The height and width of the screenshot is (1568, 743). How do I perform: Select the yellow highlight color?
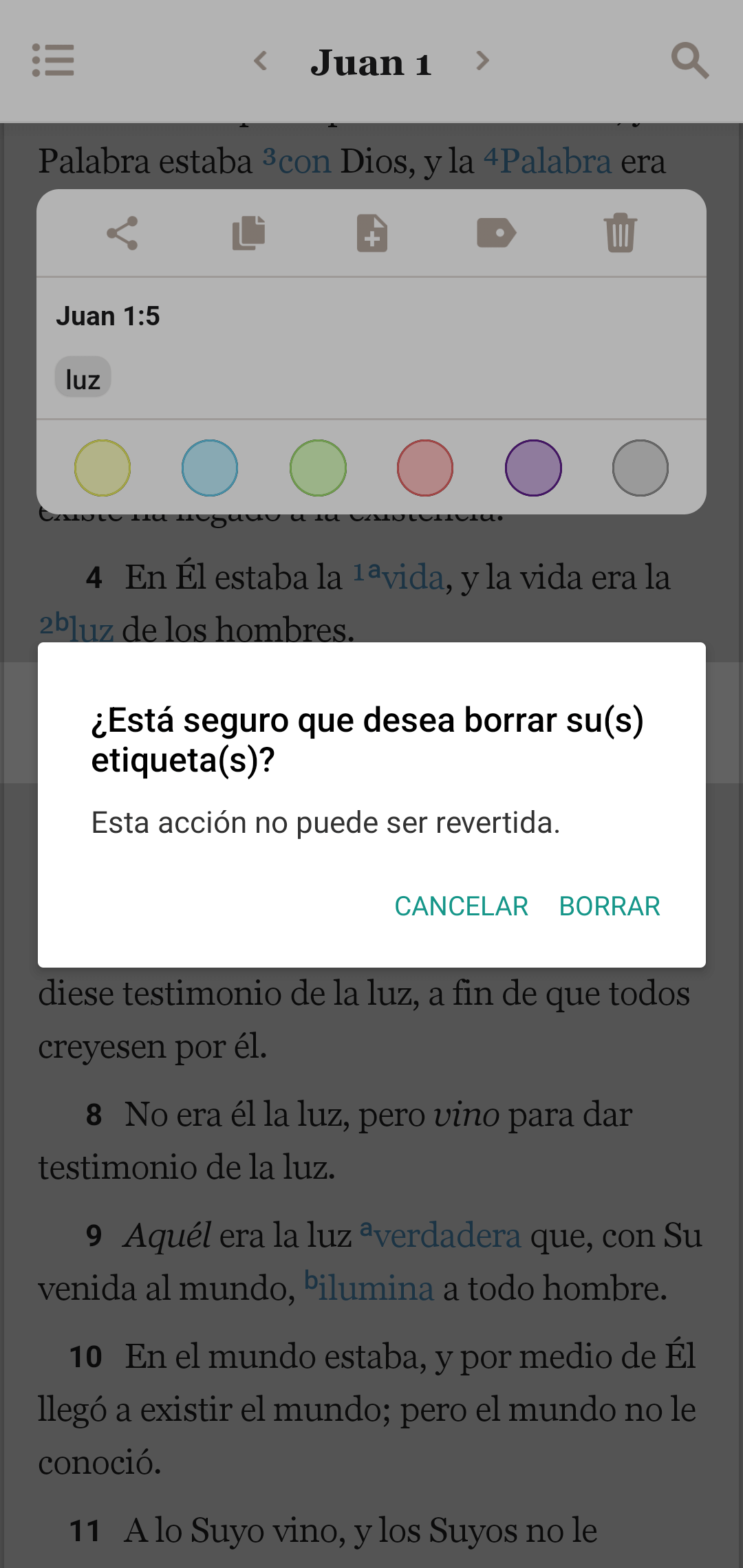tap(103, 468)
